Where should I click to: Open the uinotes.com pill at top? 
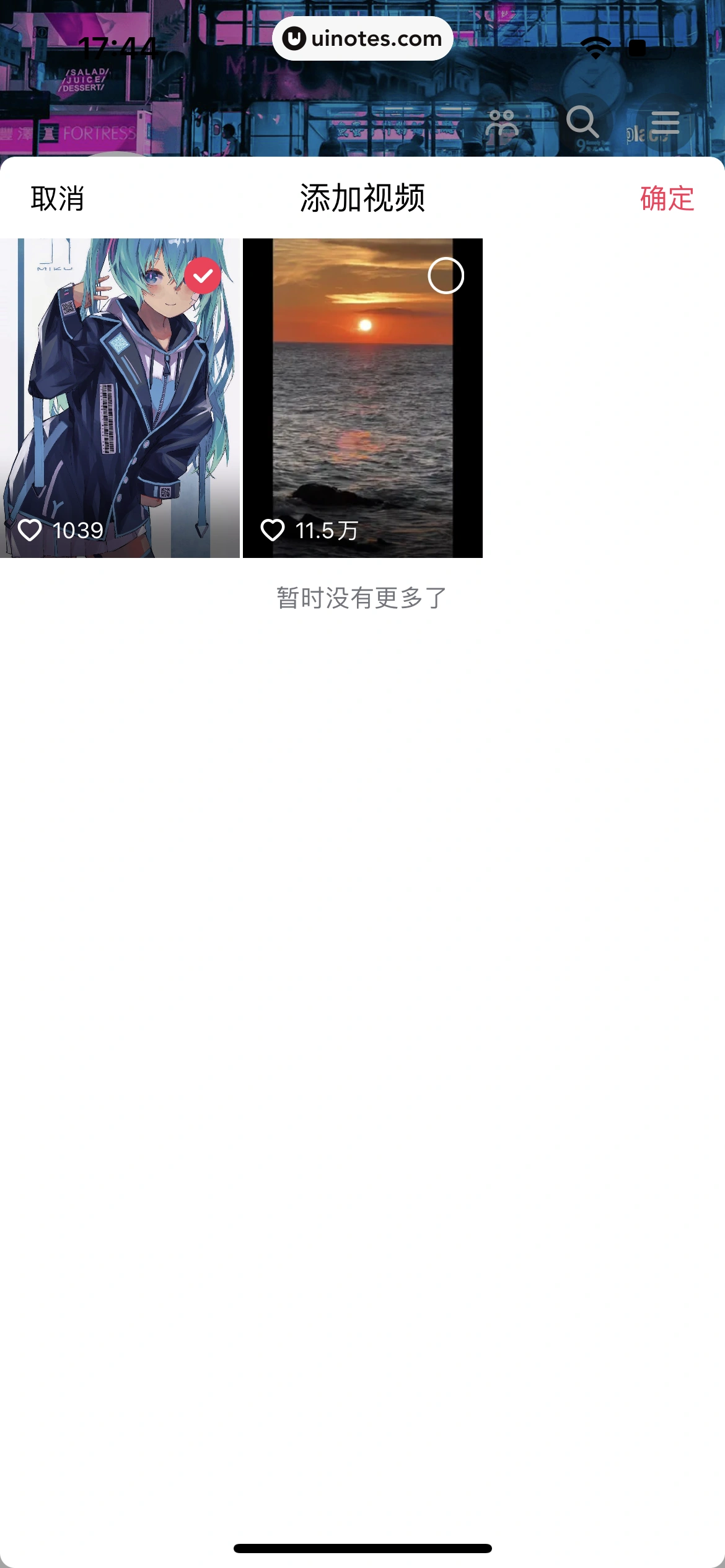(x=362, y=38)
